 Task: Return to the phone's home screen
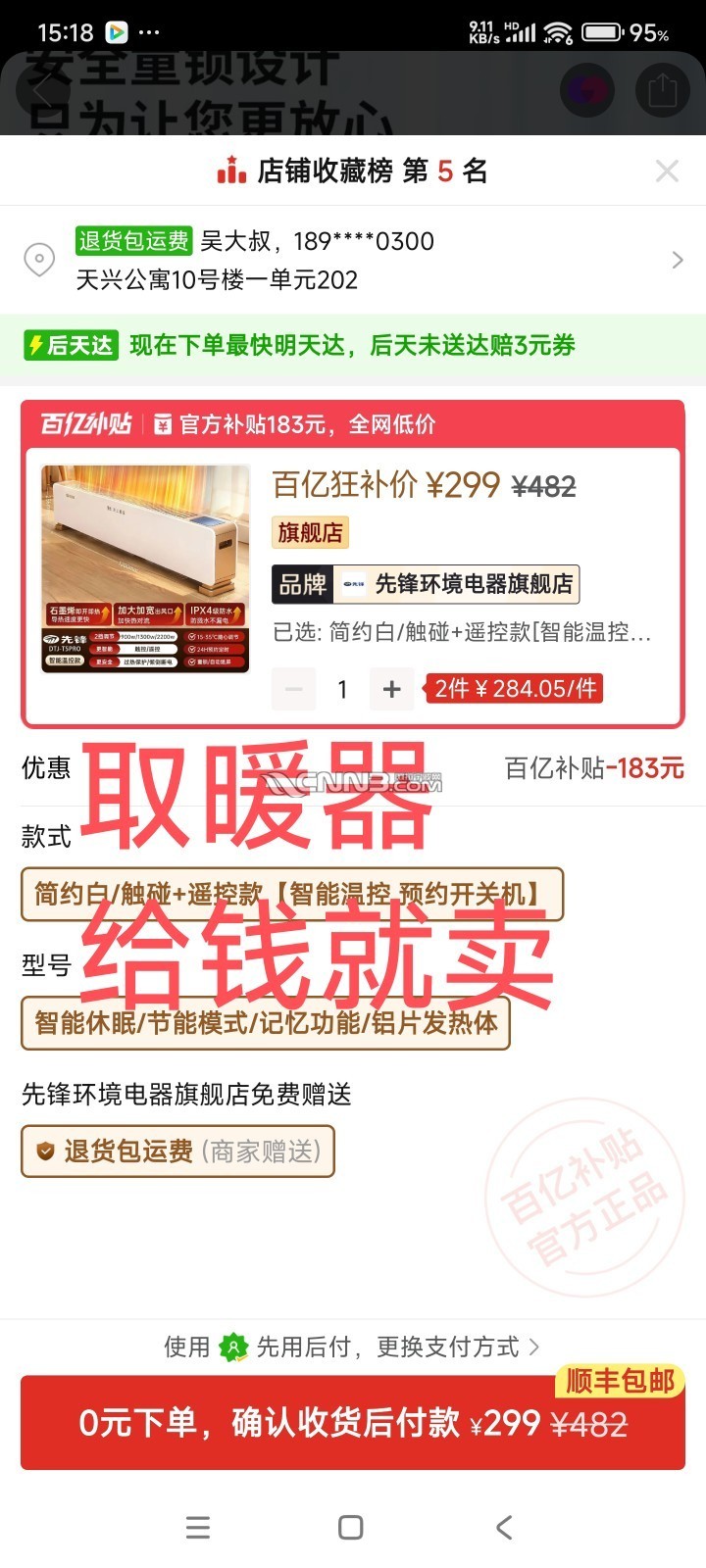(350, 1527)
